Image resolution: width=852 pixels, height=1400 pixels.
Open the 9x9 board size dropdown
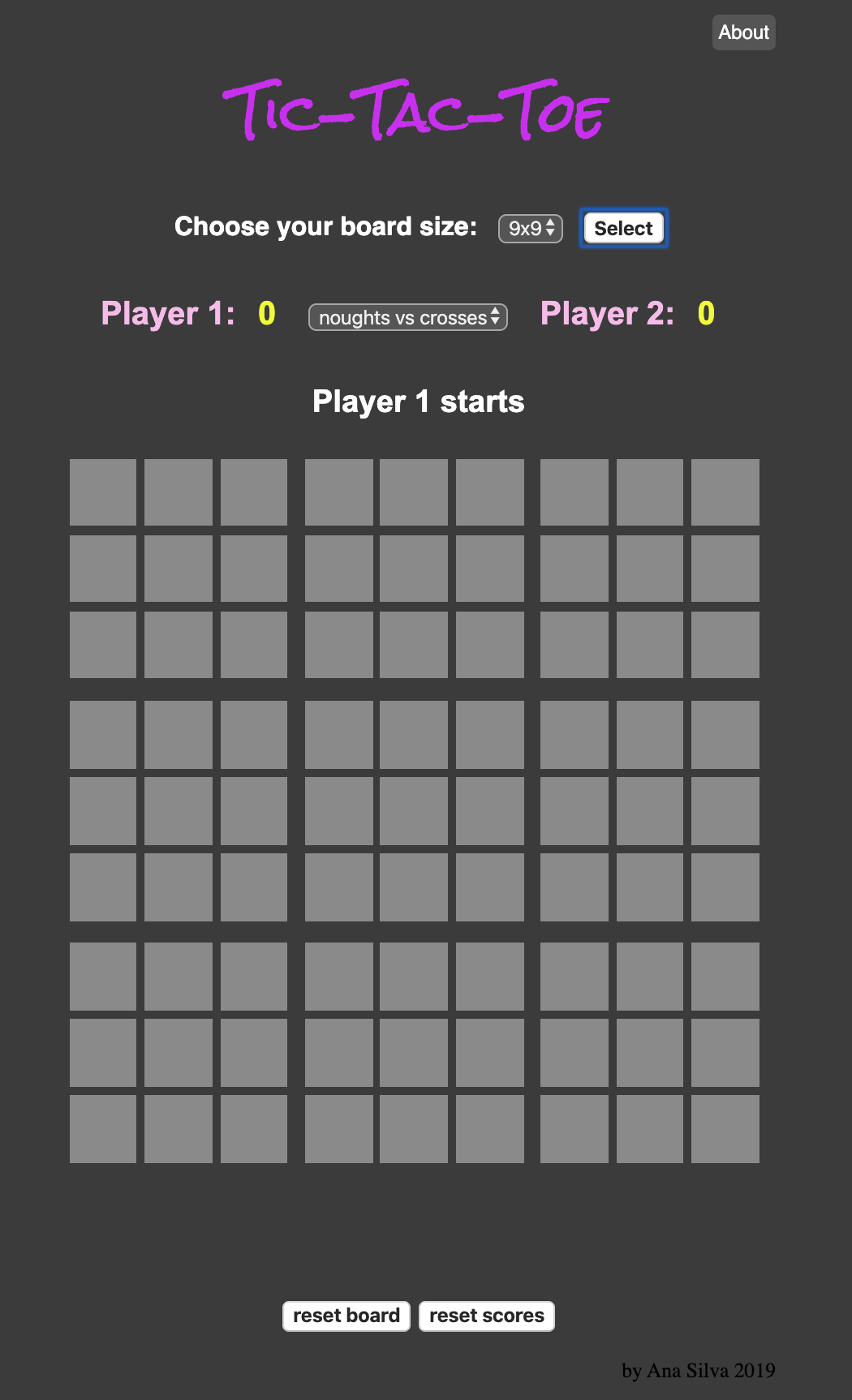pyautogui.click(x=531, y=229)
